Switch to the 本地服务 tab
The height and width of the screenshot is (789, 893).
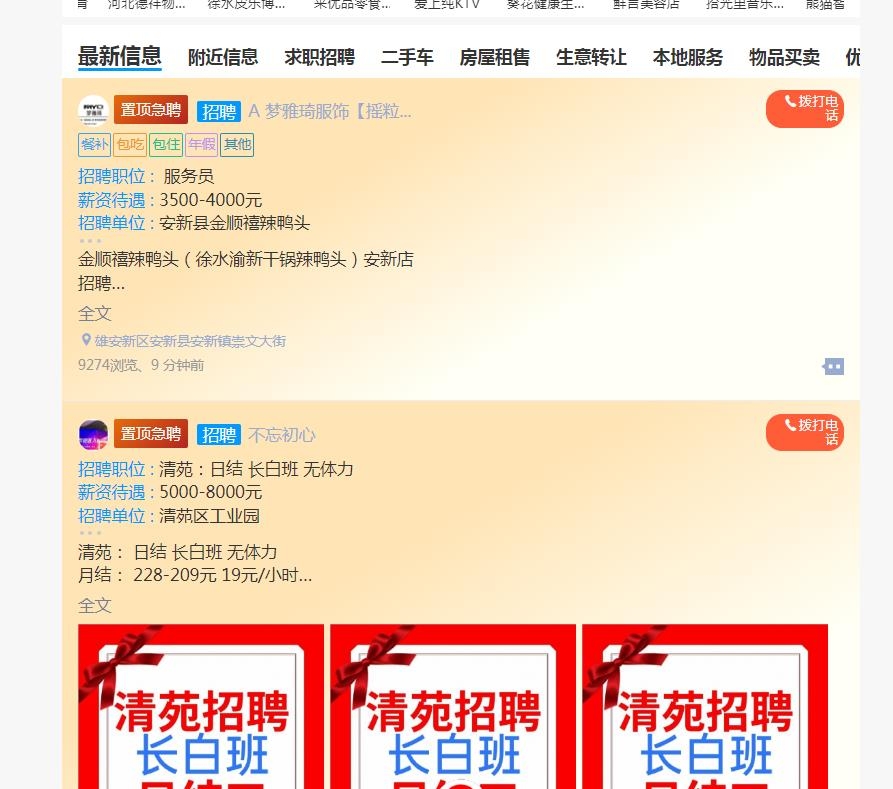click(x=688, y=57)
